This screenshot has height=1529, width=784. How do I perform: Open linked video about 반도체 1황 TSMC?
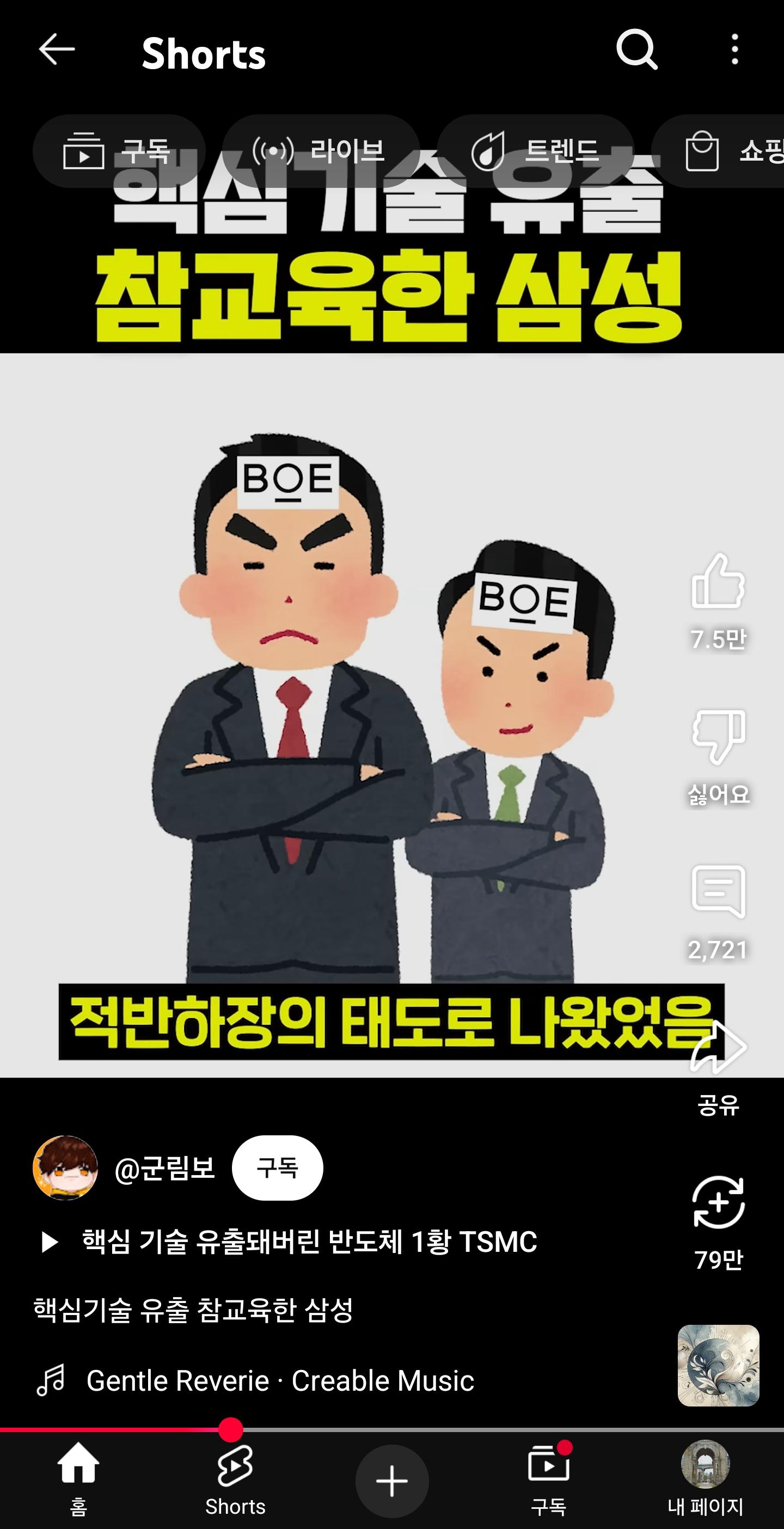[309, 1241]
